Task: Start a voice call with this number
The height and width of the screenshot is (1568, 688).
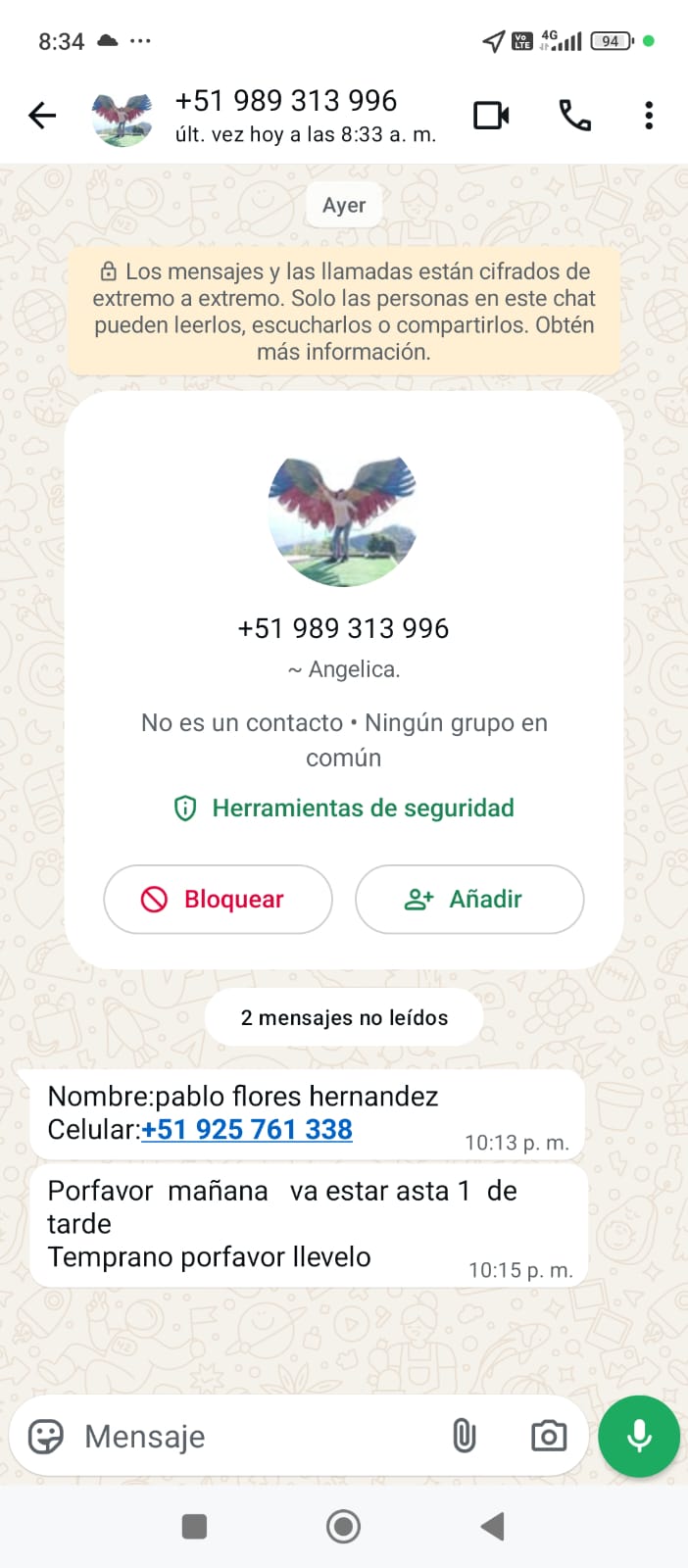Action: (x=574, y=116)
